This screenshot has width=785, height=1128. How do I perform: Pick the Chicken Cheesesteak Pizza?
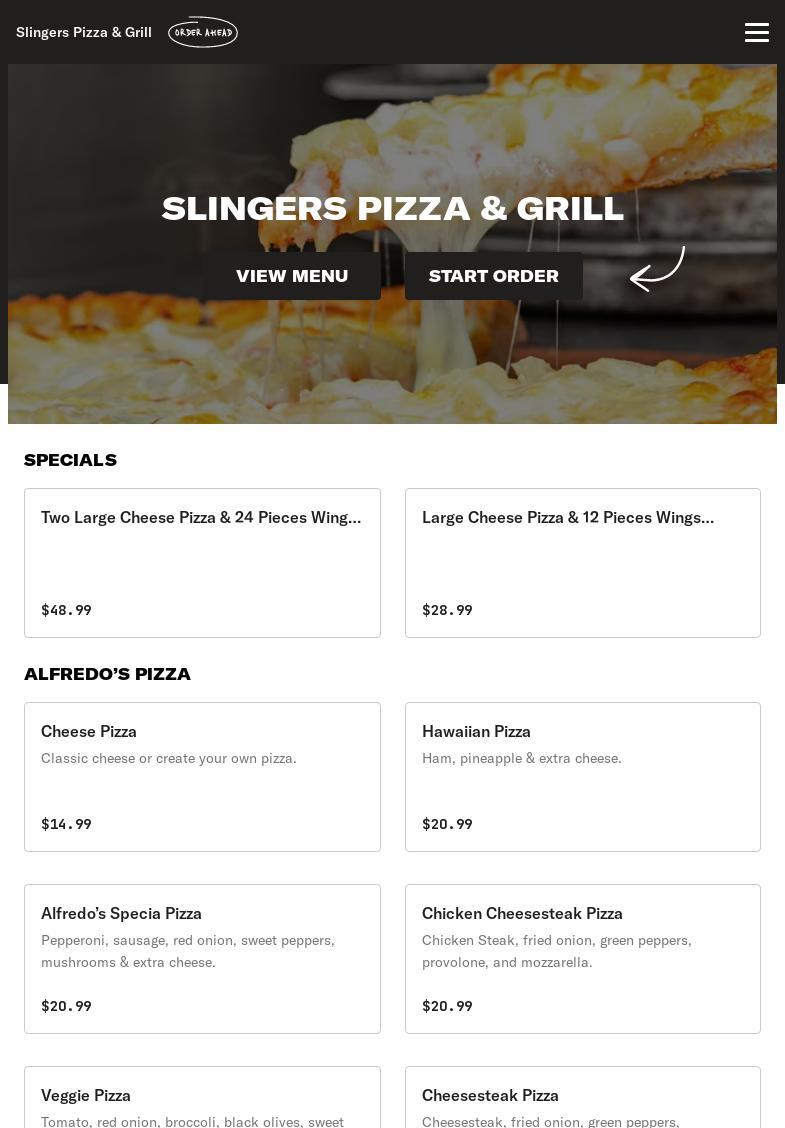(582, 959)
